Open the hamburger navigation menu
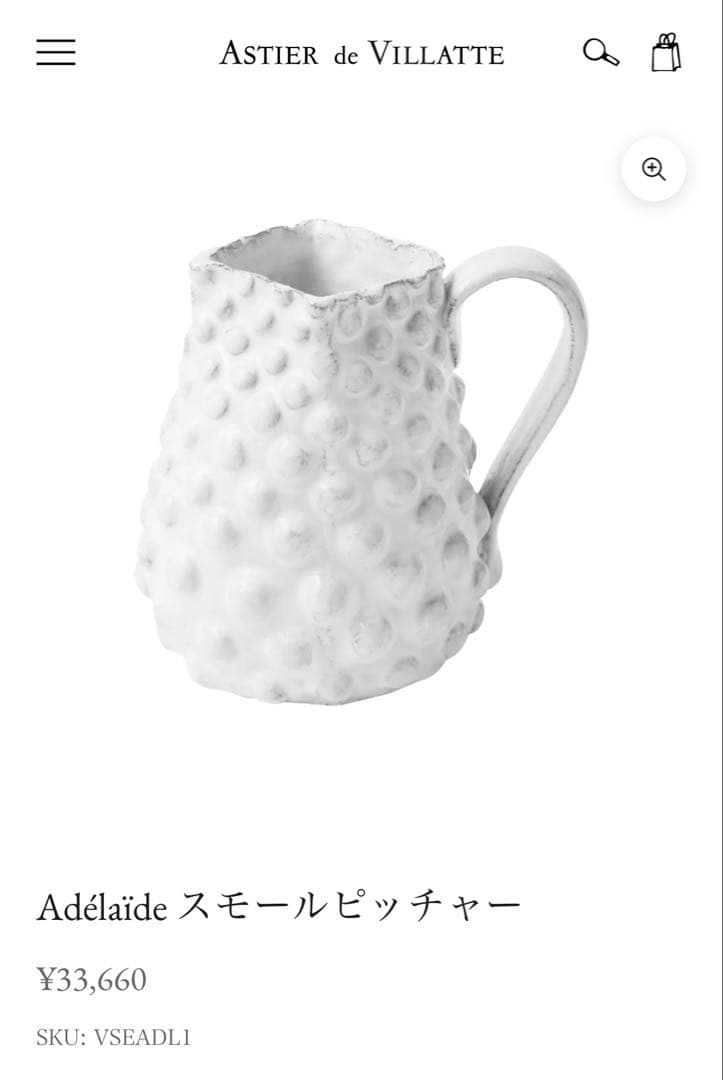 (x=56, y=52)
